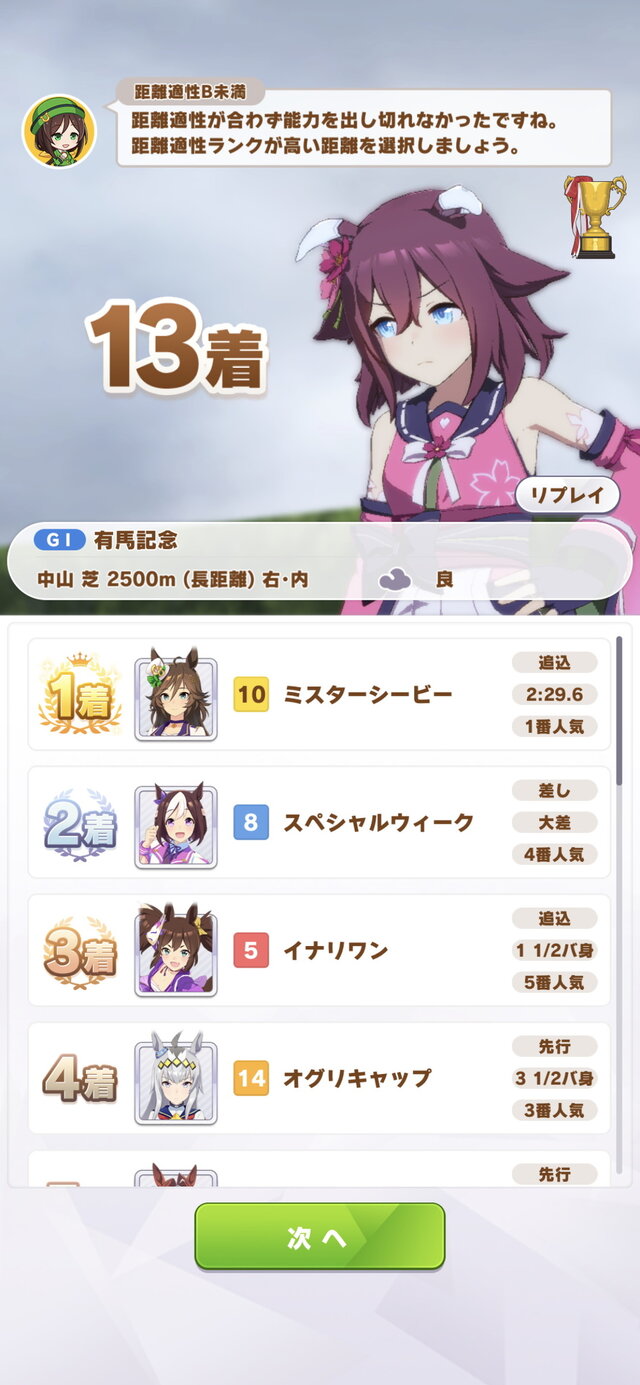Screen dimensions: 640x1385
Task: Open the trophy icon
Action: click(592, 217)
